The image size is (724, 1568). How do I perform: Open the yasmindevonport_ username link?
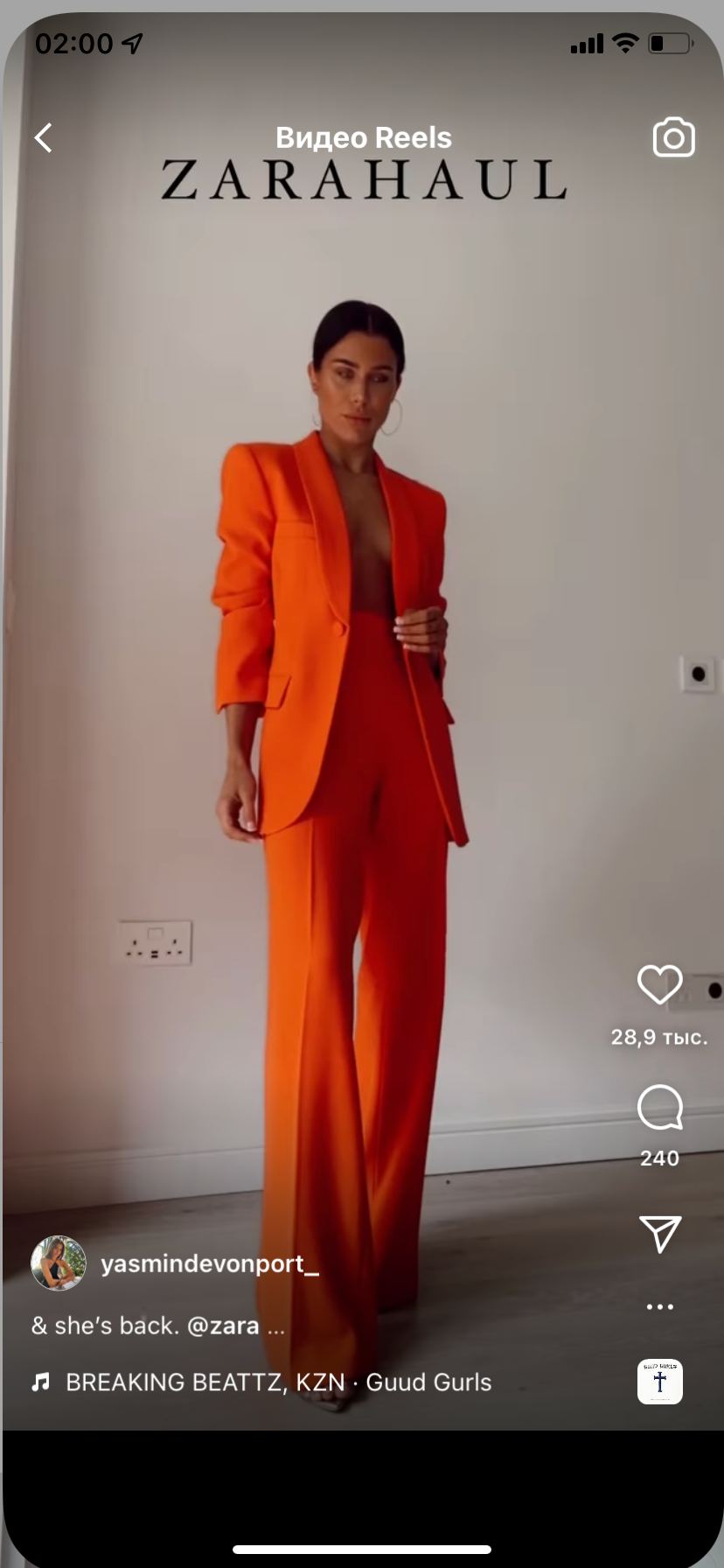point(210,1263)
